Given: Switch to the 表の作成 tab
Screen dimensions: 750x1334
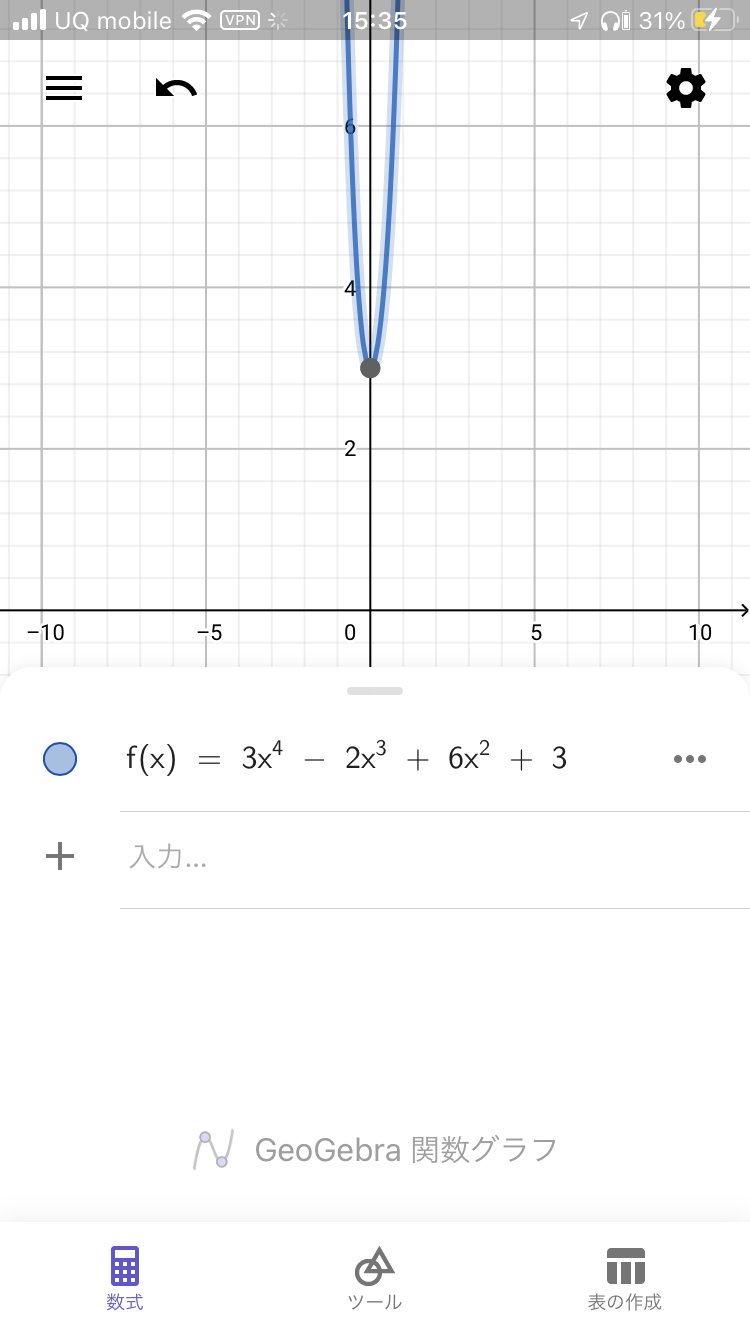Looking at the screenshot, I should (x=625, y=1278).
